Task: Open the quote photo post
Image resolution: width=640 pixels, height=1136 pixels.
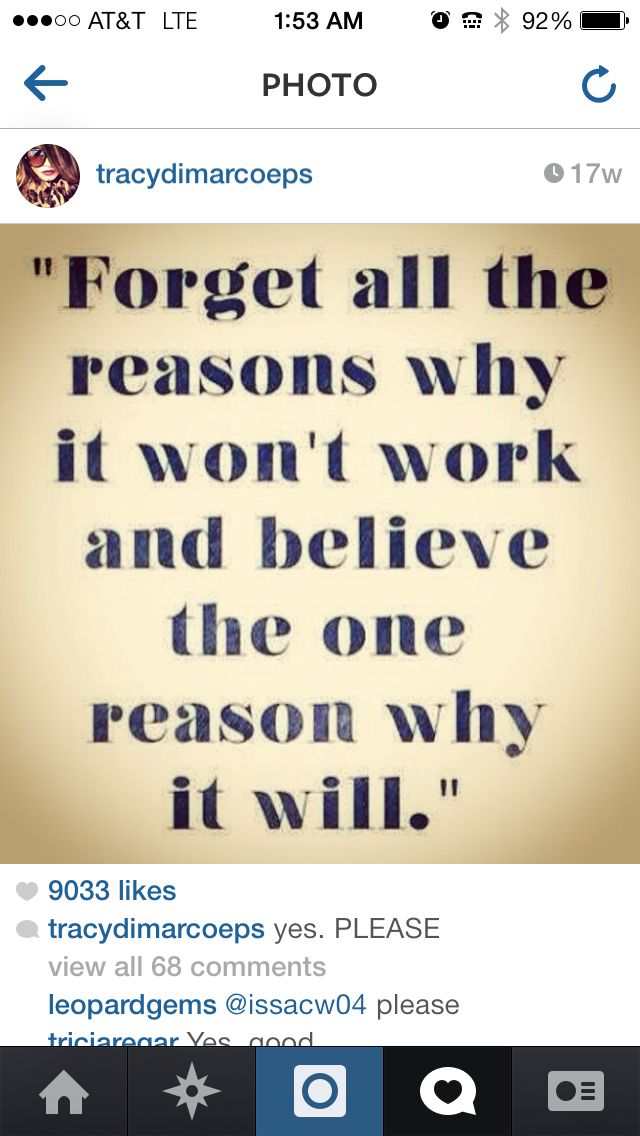Action: [x=320, y=543]
